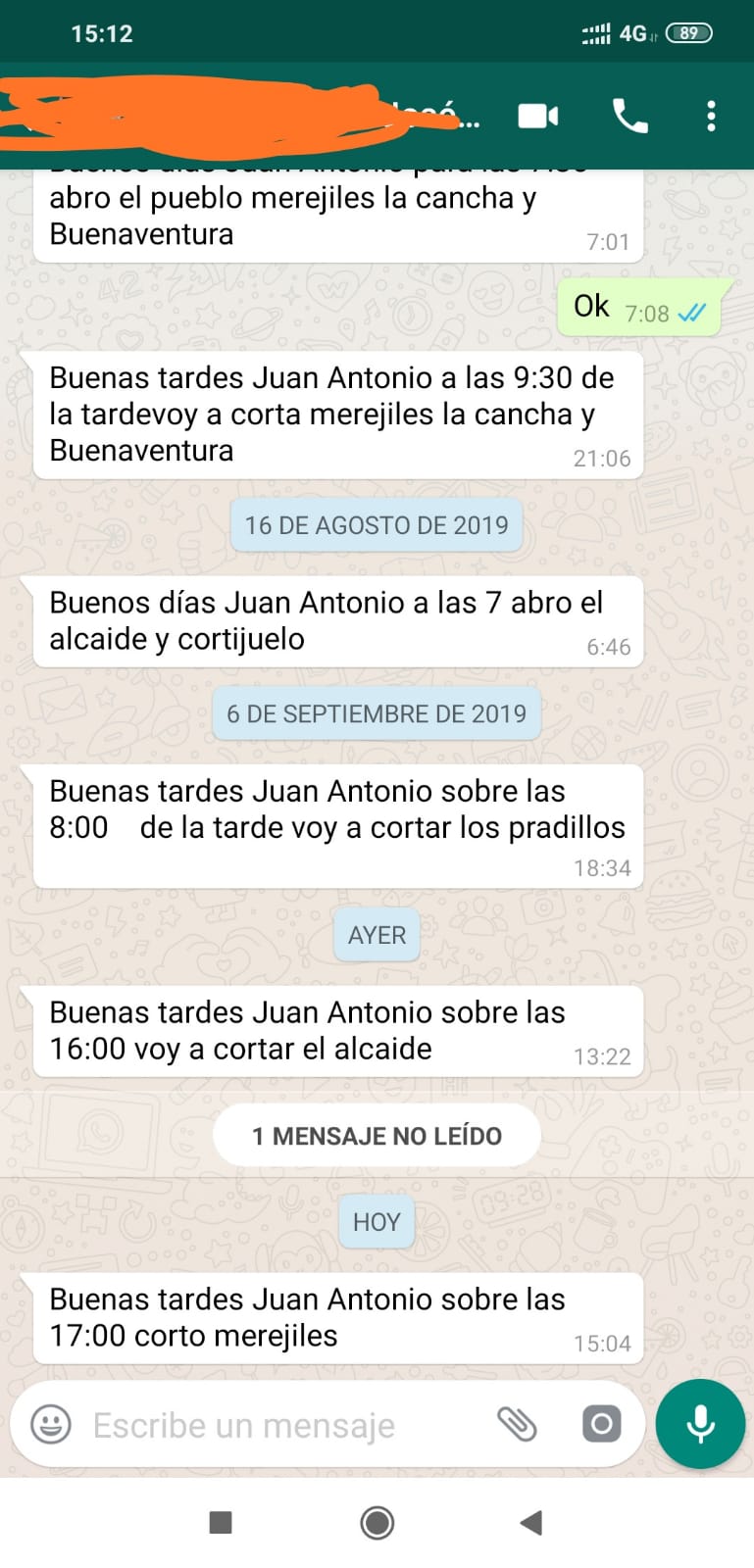
Task: Tap the voice message microphone button
Action: 700,1424
